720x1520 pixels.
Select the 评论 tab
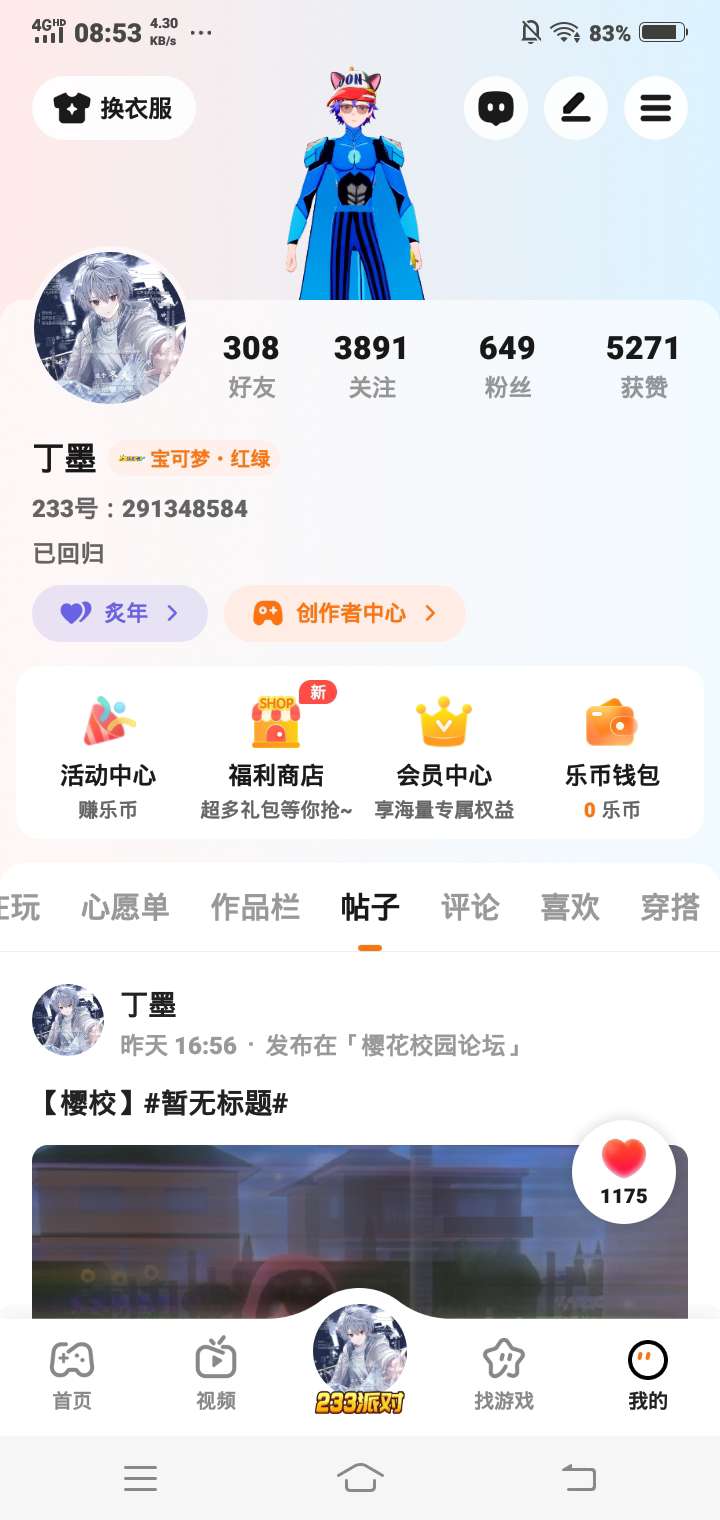[x=470, y=907]
